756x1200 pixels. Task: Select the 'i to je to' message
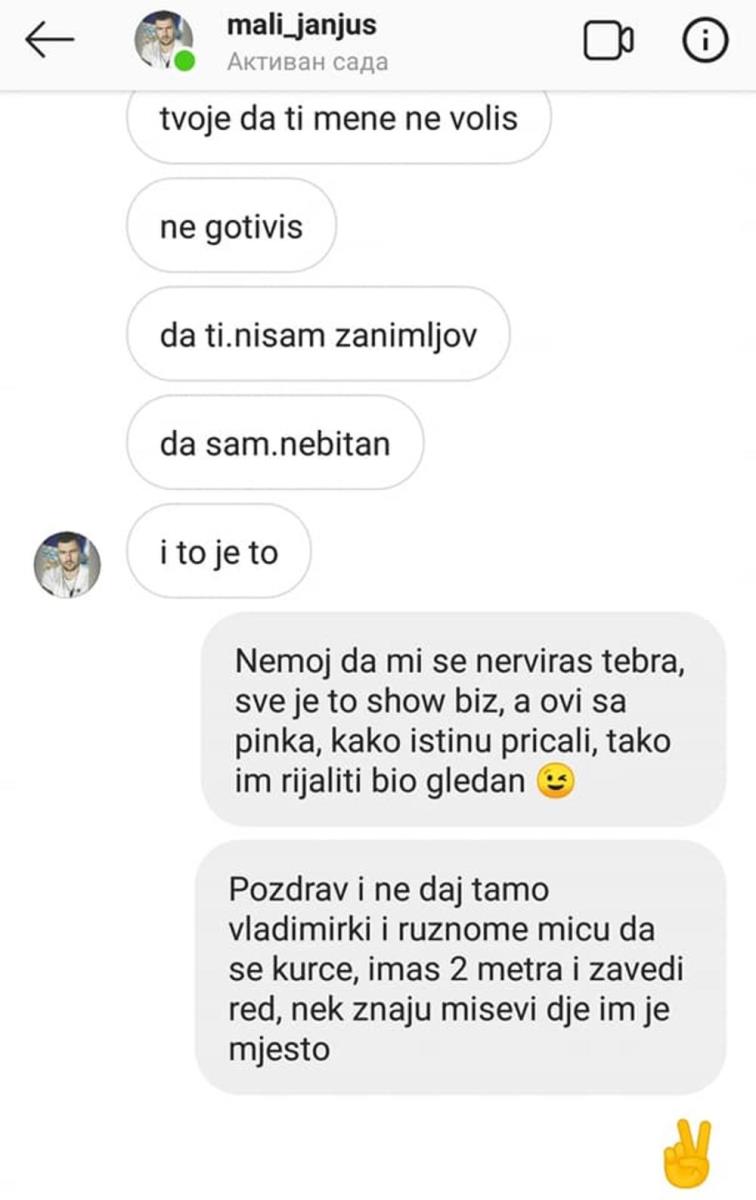click(218, 552)
